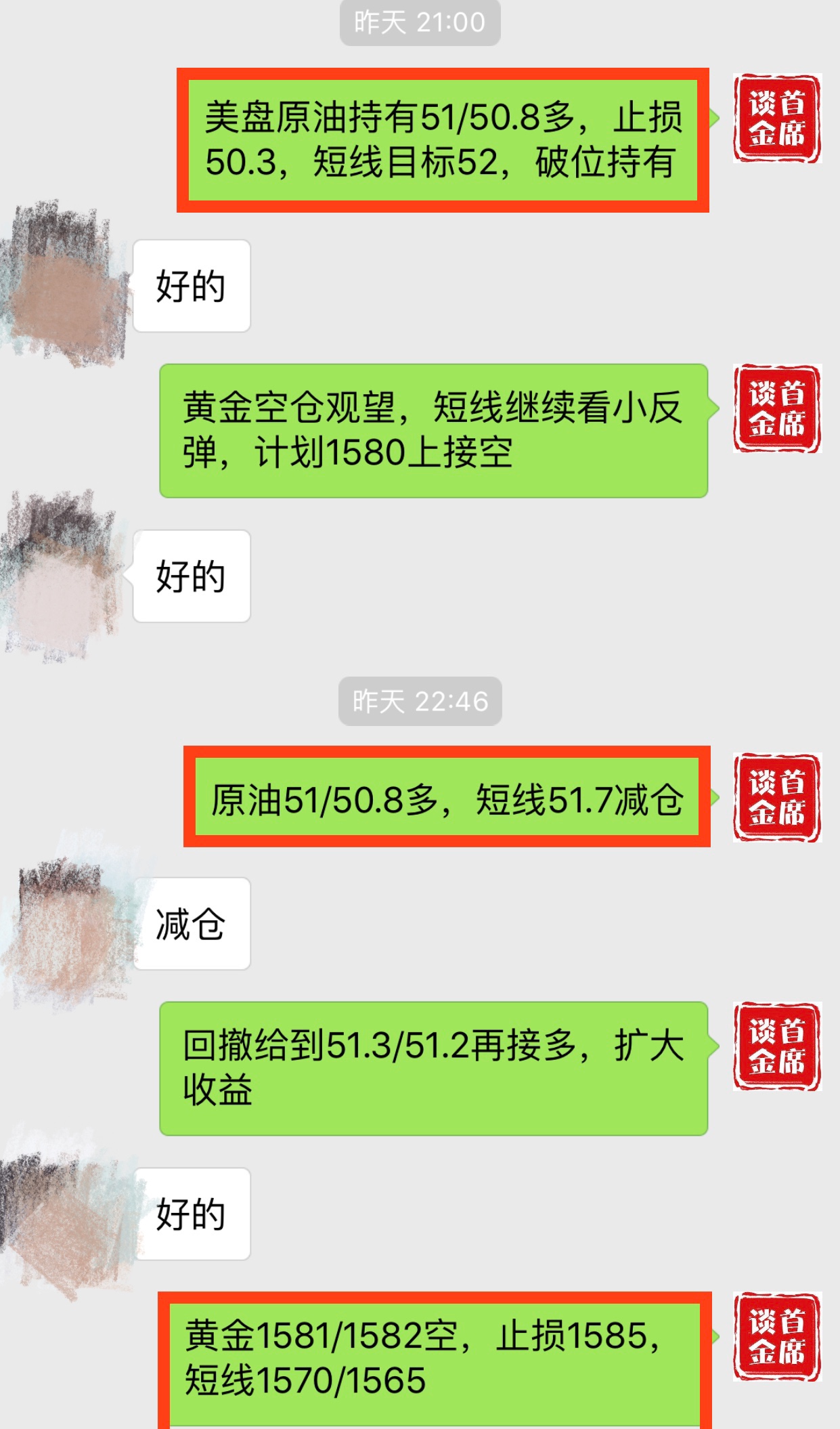840x1429 pixels.
Task: Open sender avatar beside 原油51/50.8多 短线51.7减仓 message
Action: tap(777, 797)
